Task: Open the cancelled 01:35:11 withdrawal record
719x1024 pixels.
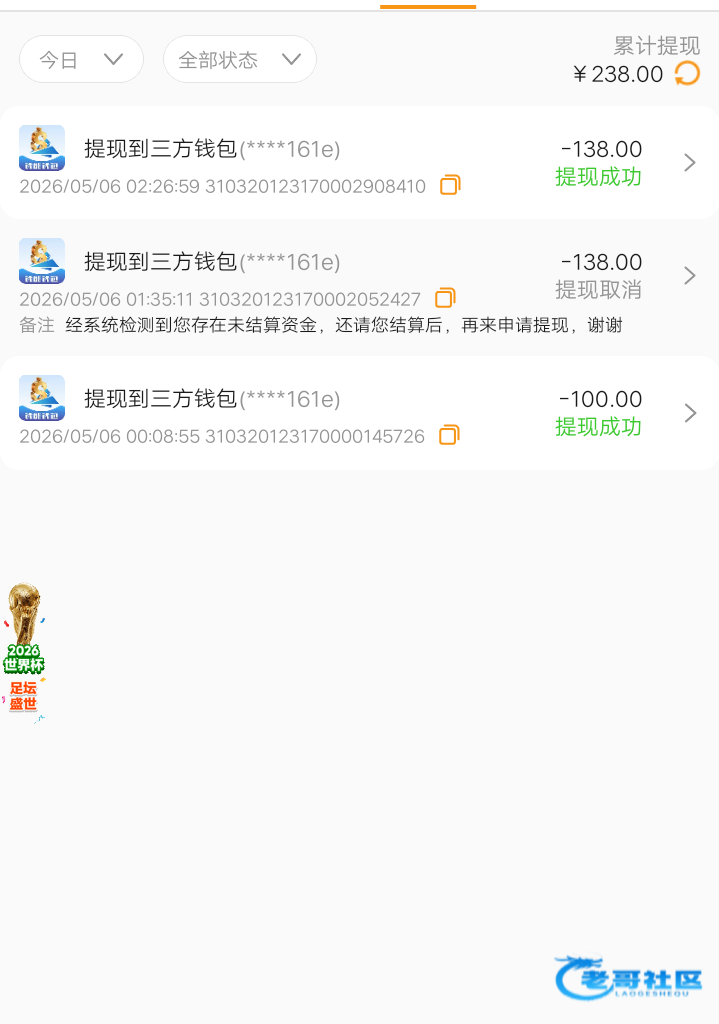Action: pyautogui.click(x=359, y=287)
